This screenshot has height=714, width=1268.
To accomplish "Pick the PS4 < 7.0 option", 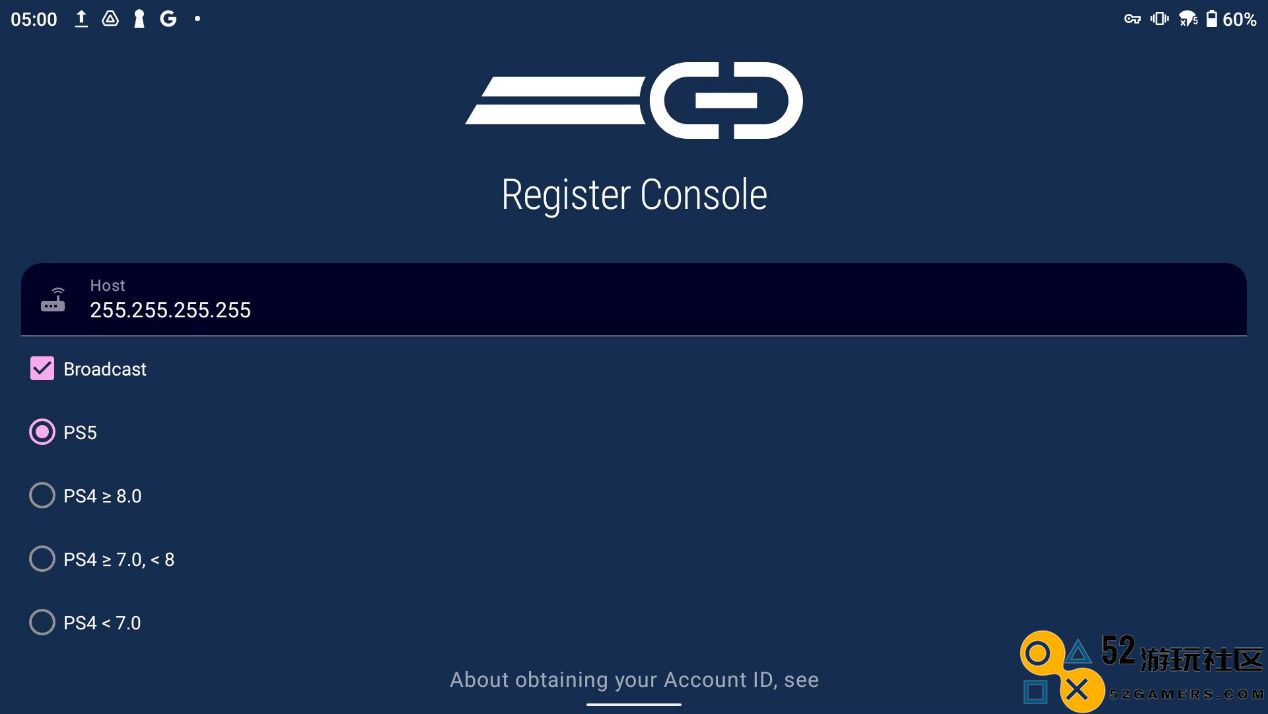I will 42,623.
